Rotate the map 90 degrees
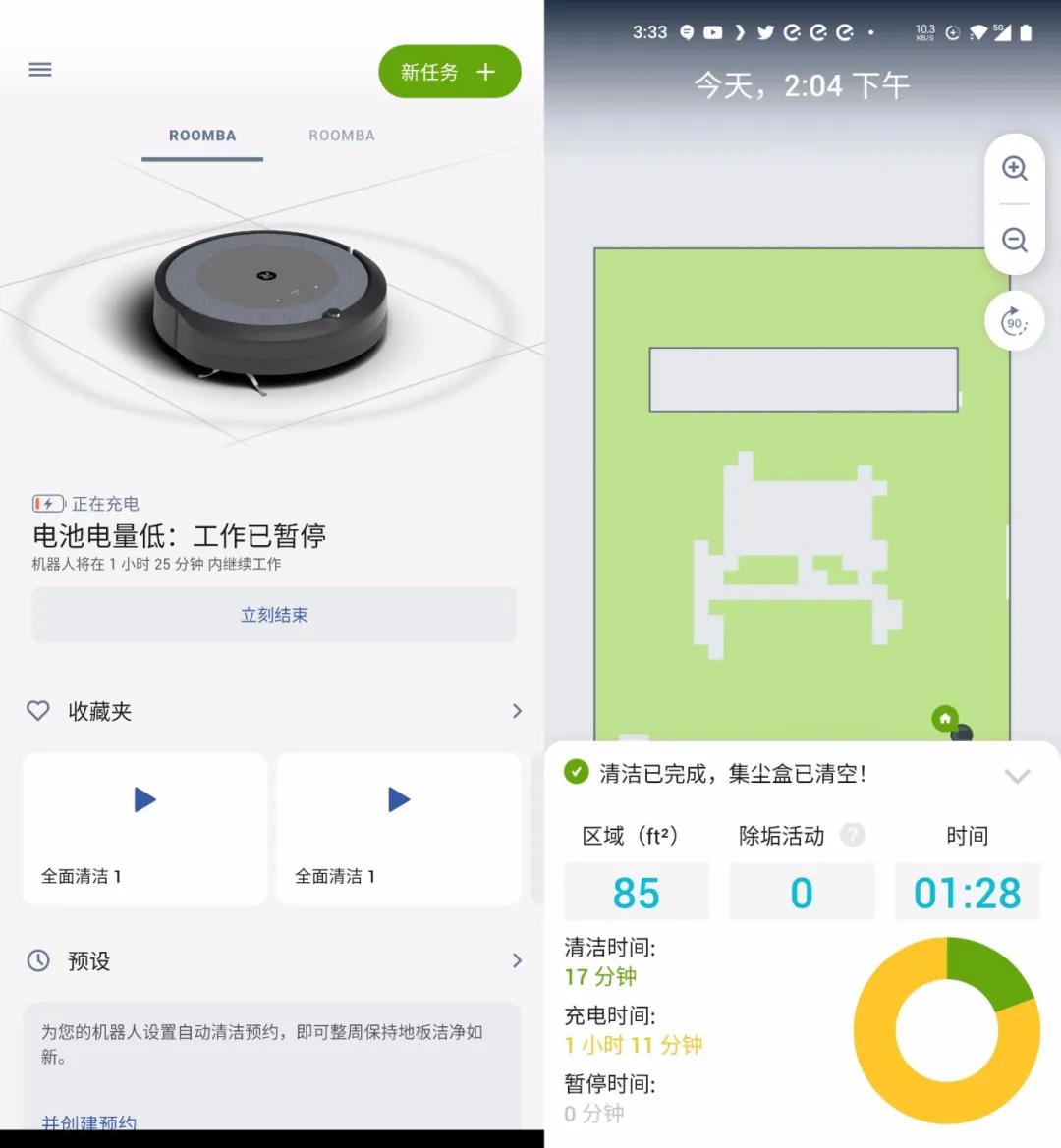Screen dimensions: 1061x1148 pyautogui.click(x=1014, y=321)
